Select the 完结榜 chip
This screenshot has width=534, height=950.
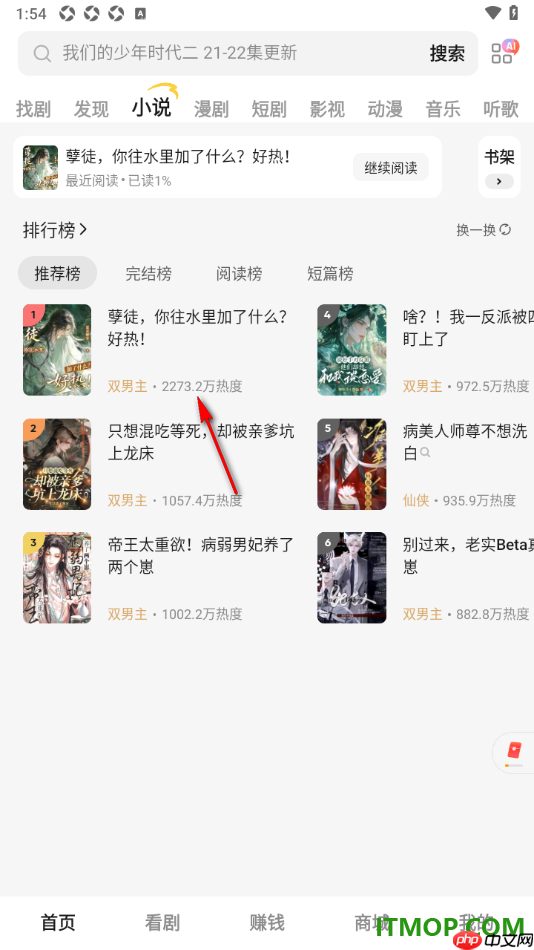pos(149,273)
